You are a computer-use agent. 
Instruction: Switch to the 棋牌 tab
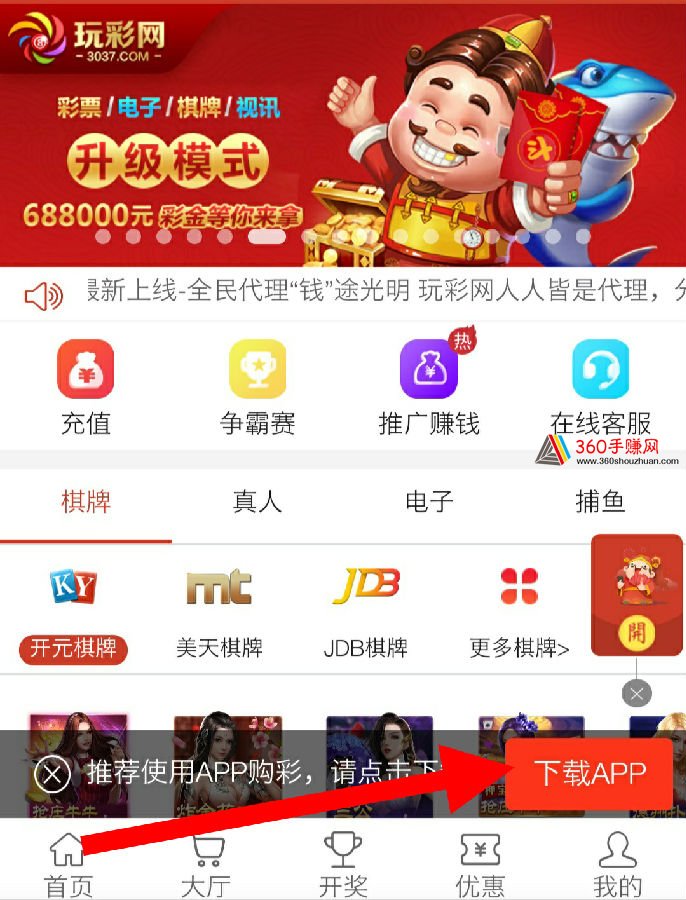86,501
